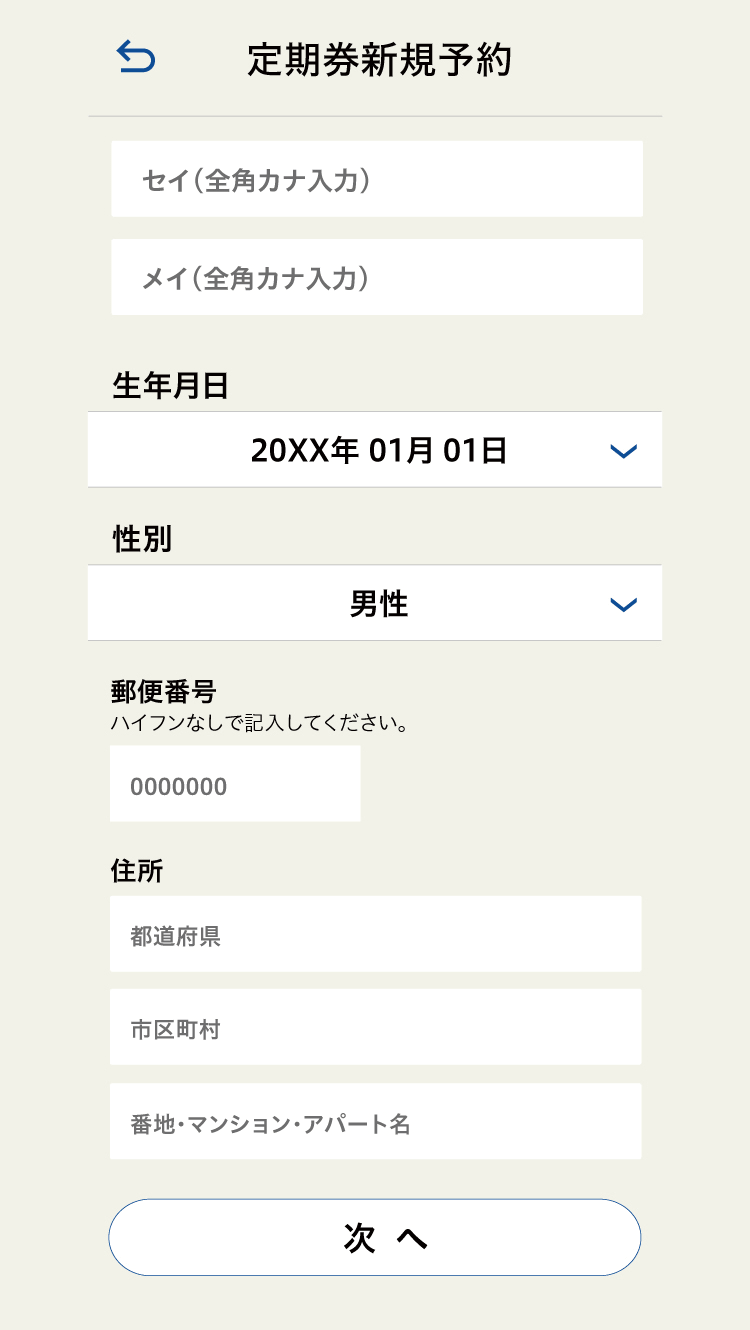Click the 番地・マンション・アパート名 address field
The image size is (750, 1330).
[x=375, y=1121]
